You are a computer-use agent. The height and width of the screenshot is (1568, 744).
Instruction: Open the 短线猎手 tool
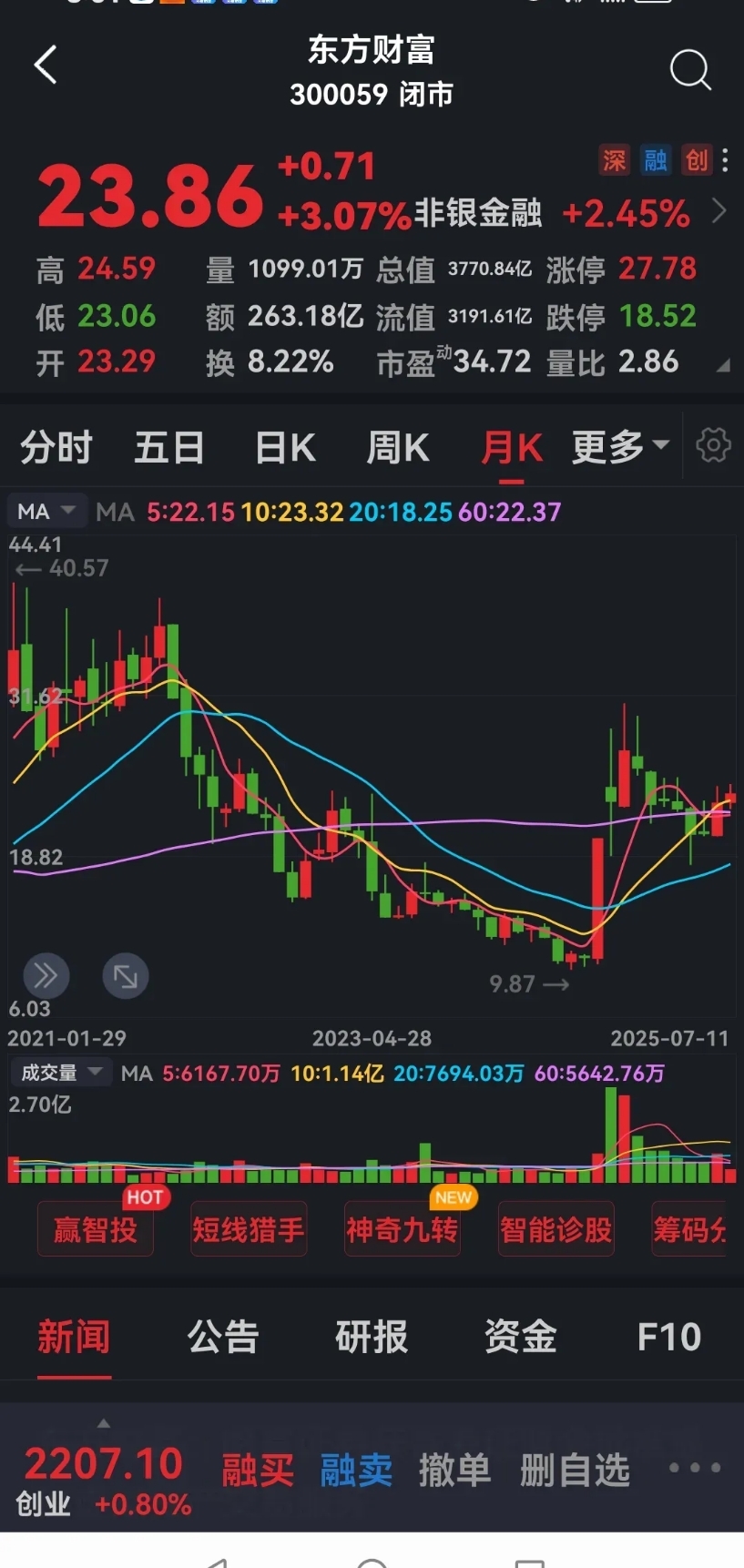click(x=248, y=1230)
